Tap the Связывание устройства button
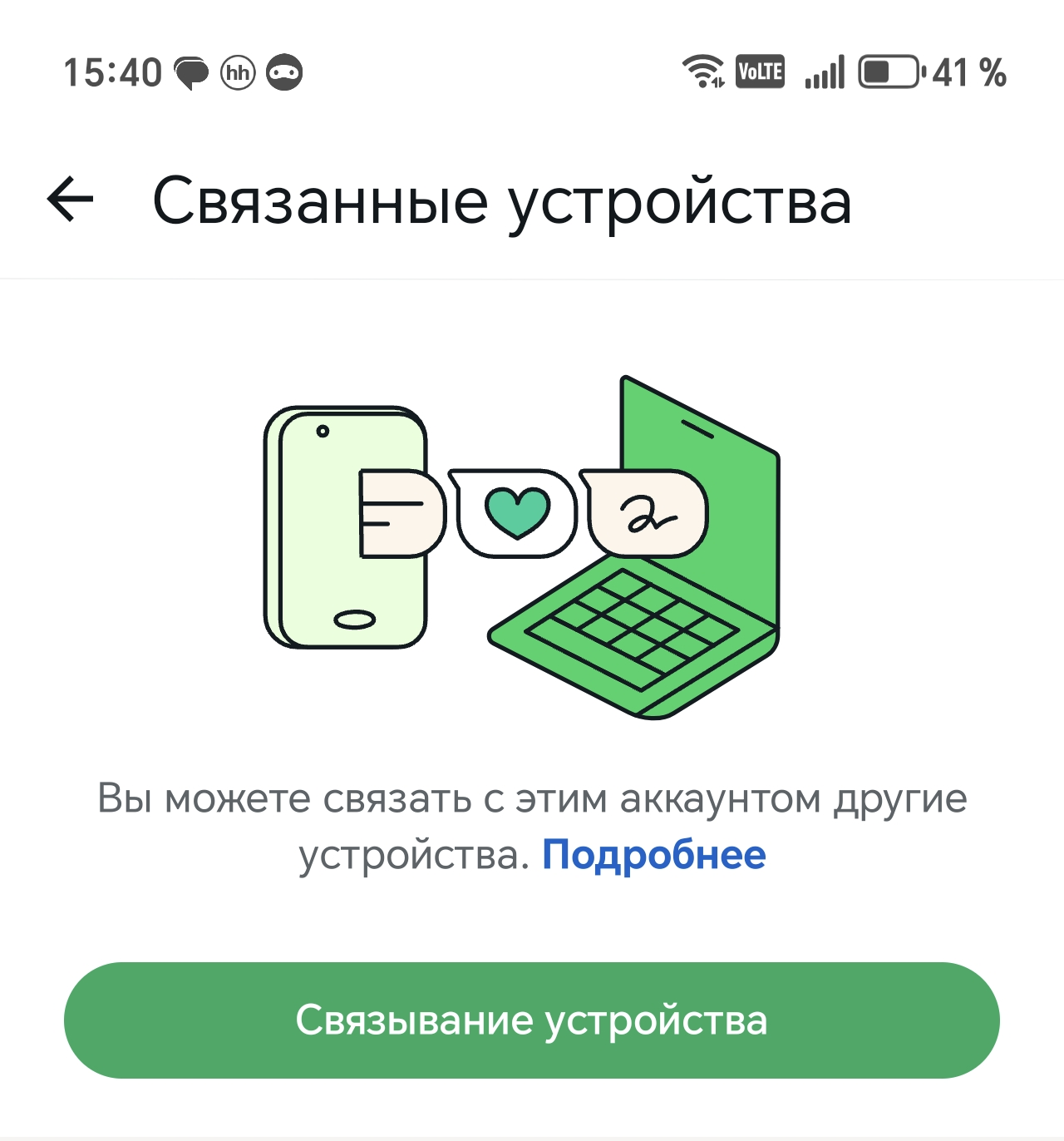The width and height of the screenshot is (1064, 1141). [x=531, y=1020]
